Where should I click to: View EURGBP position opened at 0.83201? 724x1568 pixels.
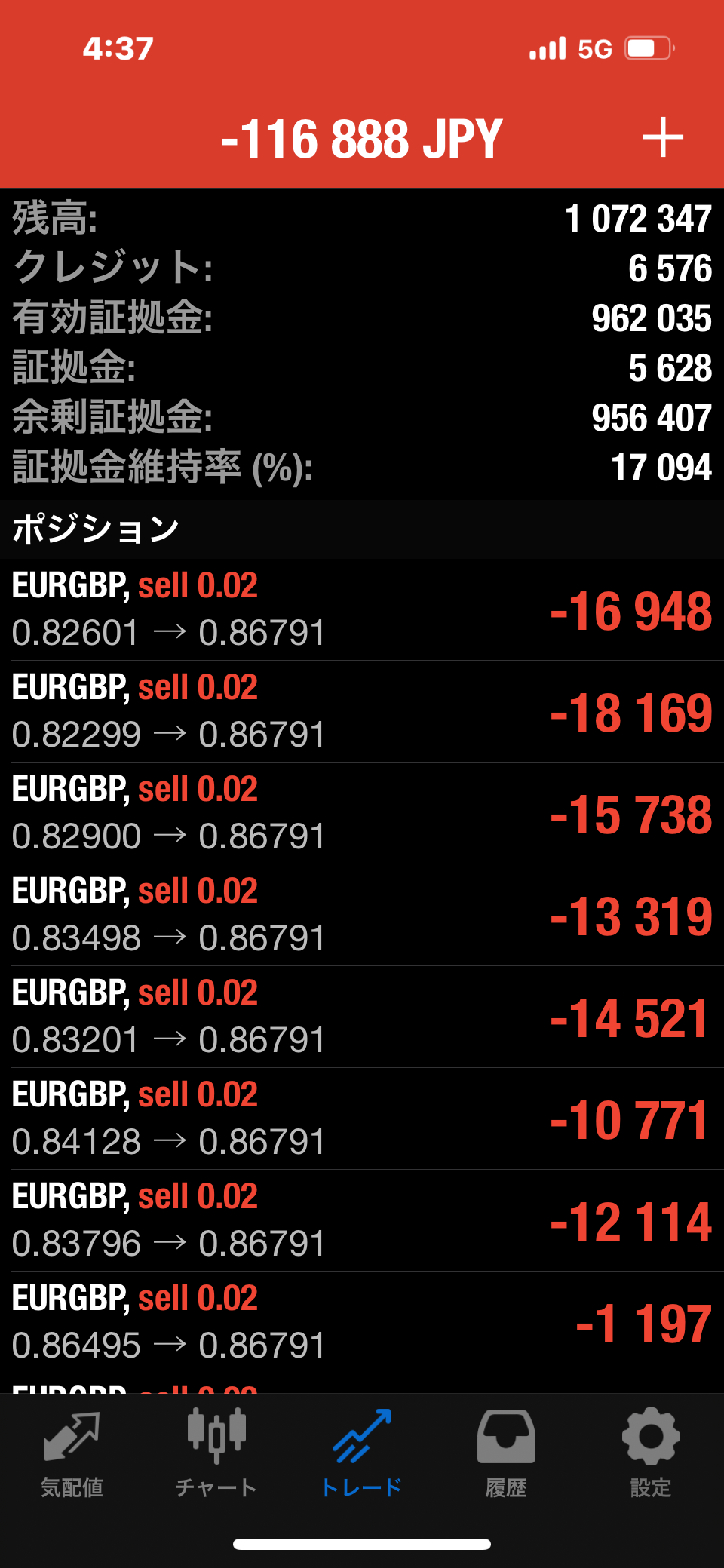[362, 1017]
